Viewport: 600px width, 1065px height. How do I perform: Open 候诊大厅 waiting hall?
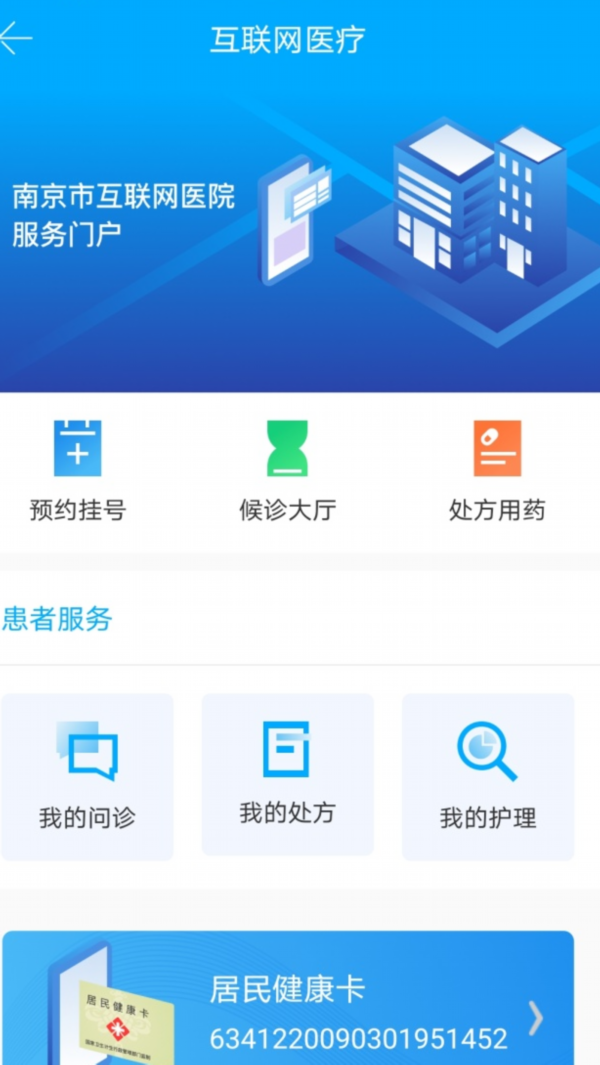[x=287, y=470]
